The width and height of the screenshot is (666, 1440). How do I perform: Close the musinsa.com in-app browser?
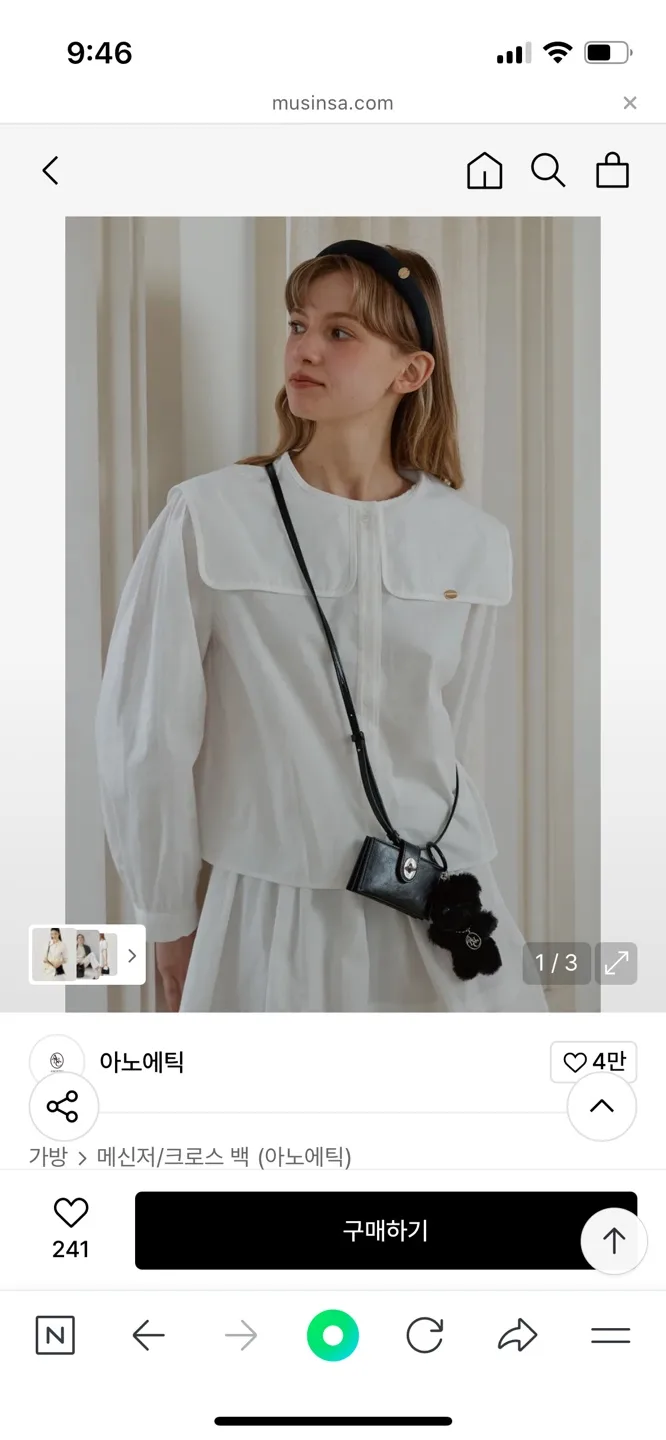click(629, 103)
